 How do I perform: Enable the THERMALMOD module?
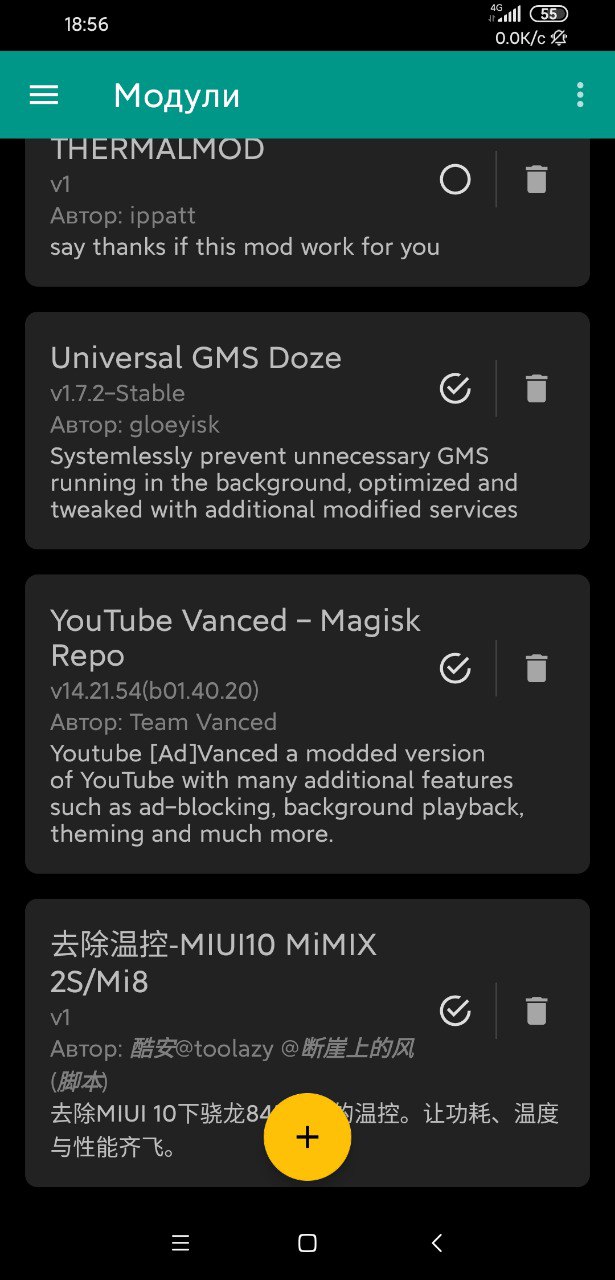[455, 180]
